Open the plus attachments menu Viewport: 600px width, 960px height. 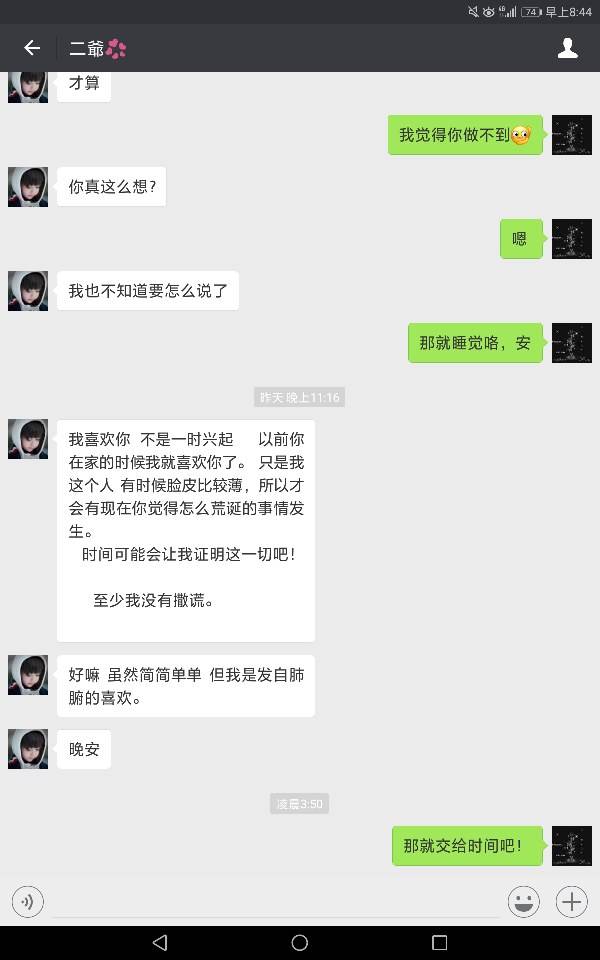[571, 901]
